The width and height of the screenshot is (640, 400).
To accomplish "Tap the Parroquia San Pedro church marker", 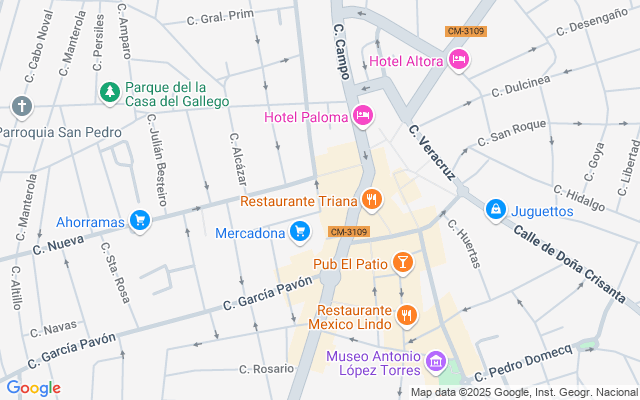I will (22, 106).
